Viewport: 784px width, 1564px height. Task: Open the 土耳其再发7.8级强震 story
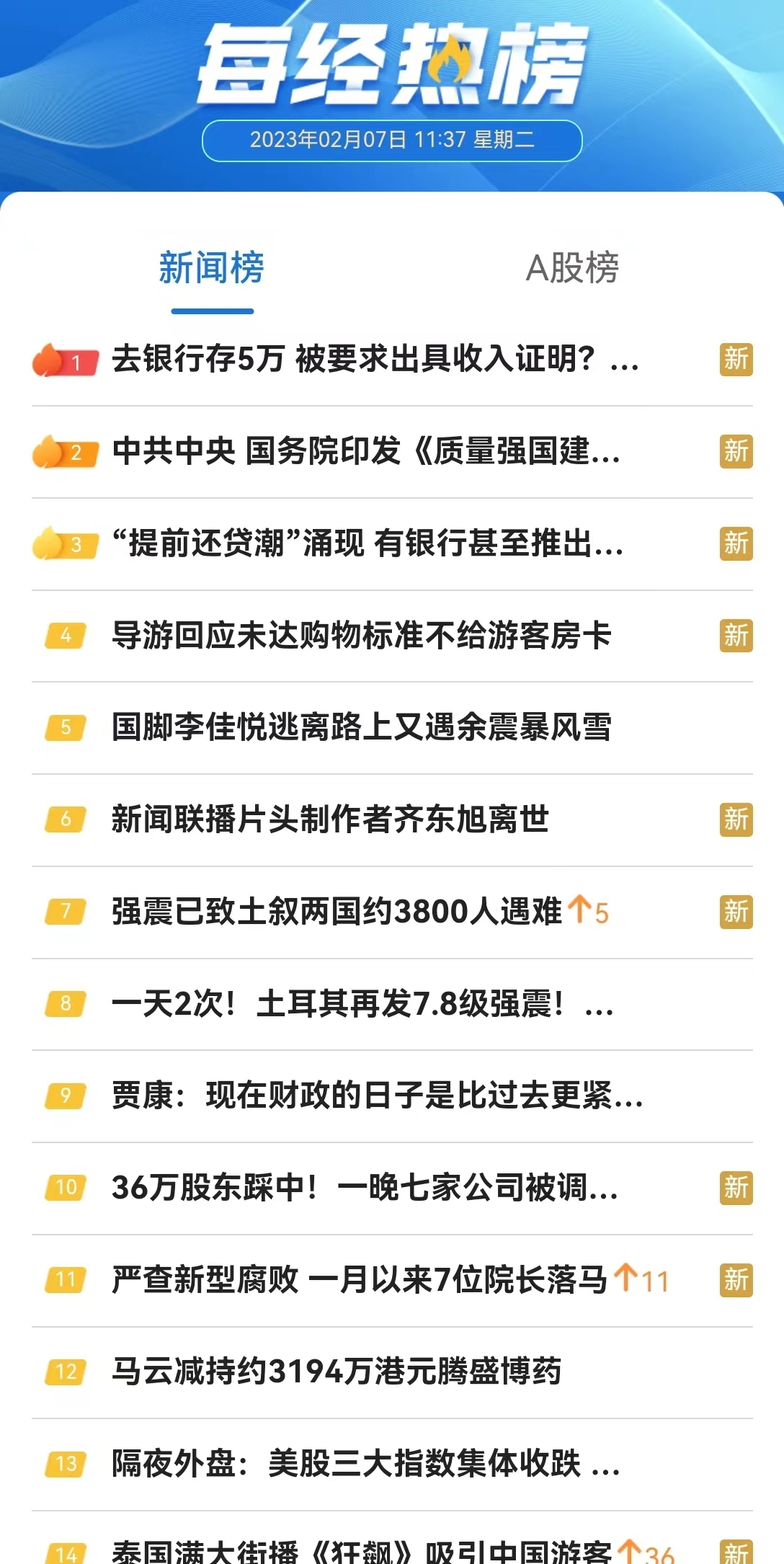362,1004
